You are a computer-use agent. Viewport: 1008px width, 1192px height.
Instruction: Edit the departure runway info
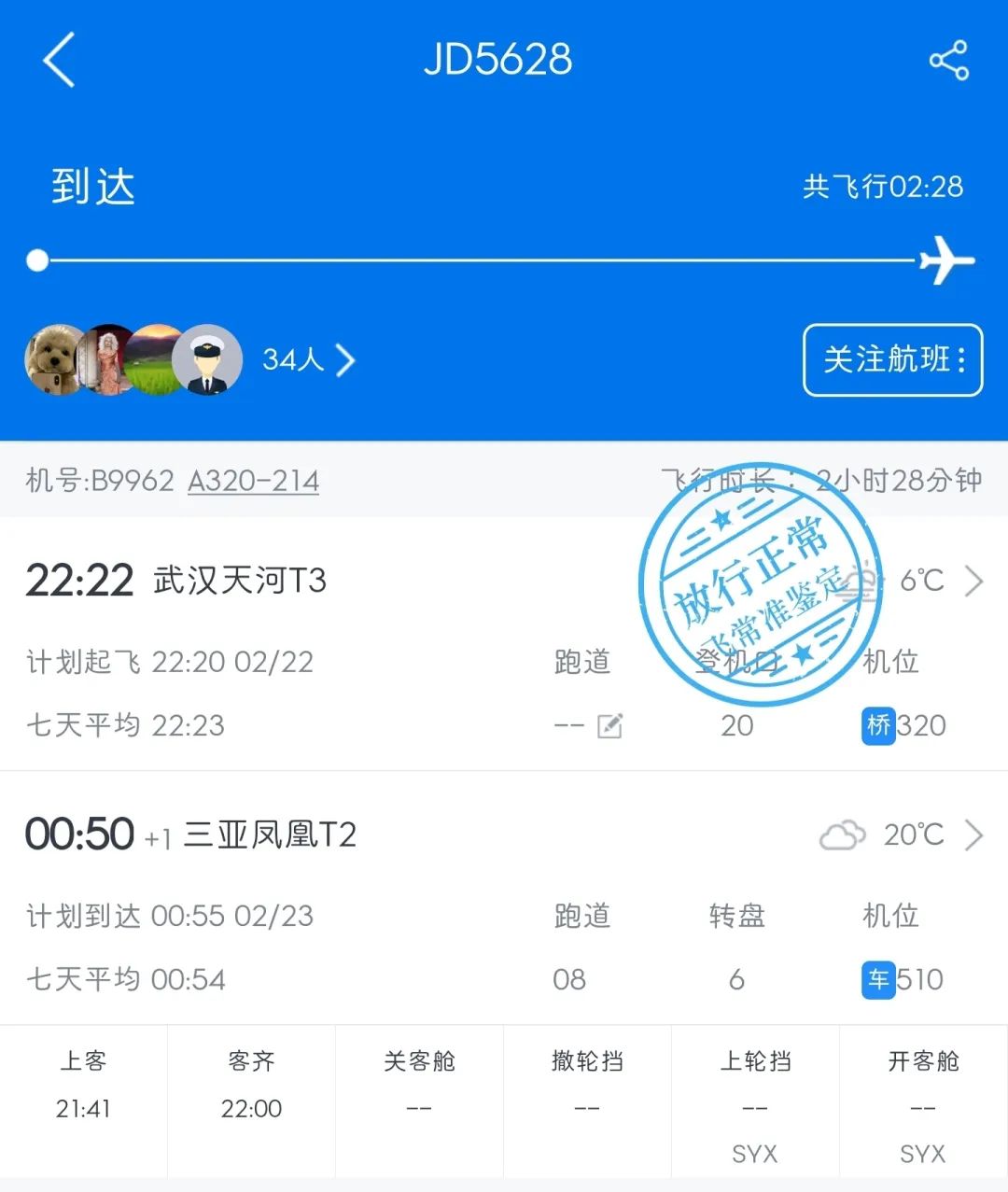609,725
